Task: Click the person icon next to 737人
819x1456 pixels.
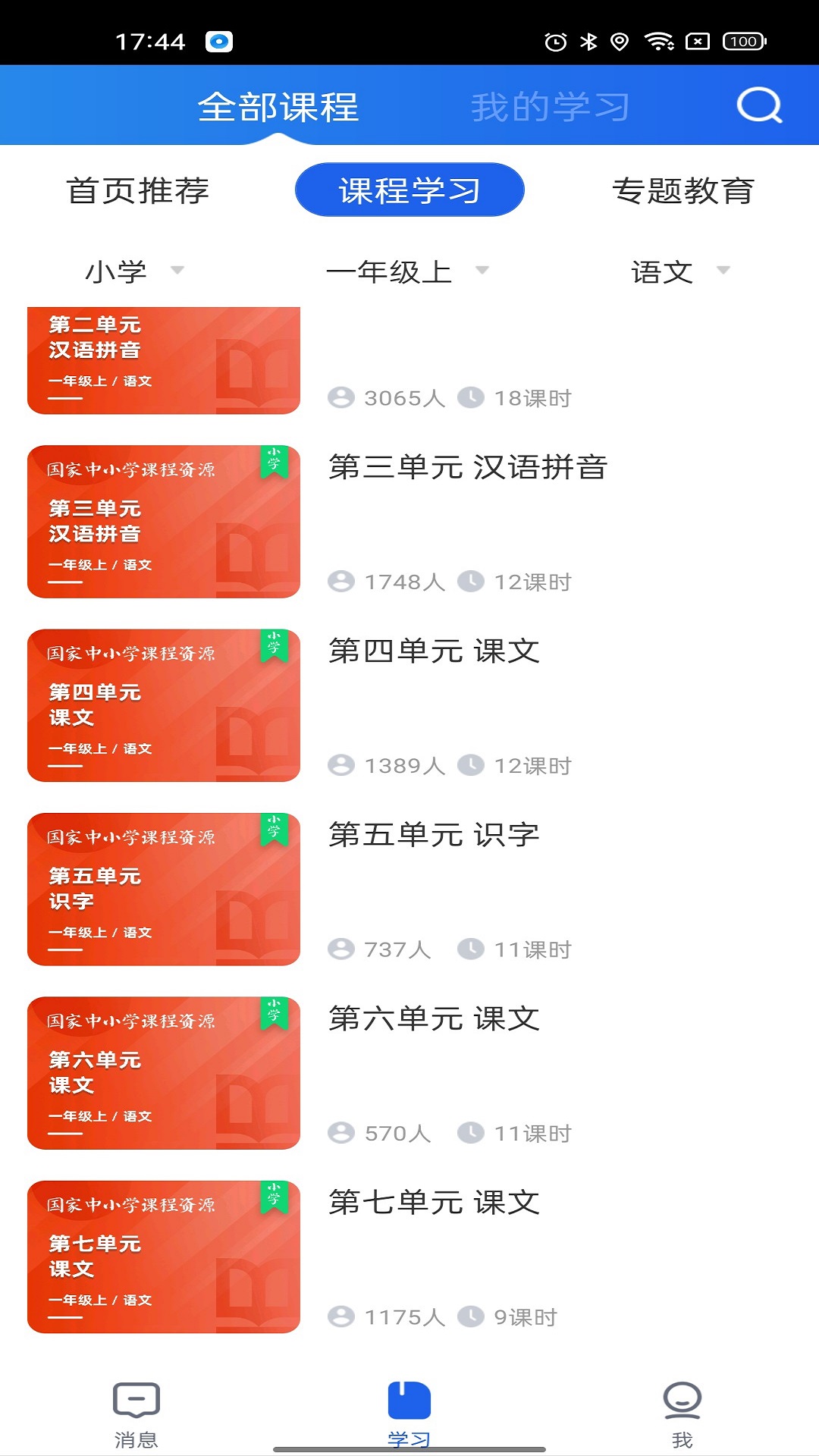Action: (342, 949)
